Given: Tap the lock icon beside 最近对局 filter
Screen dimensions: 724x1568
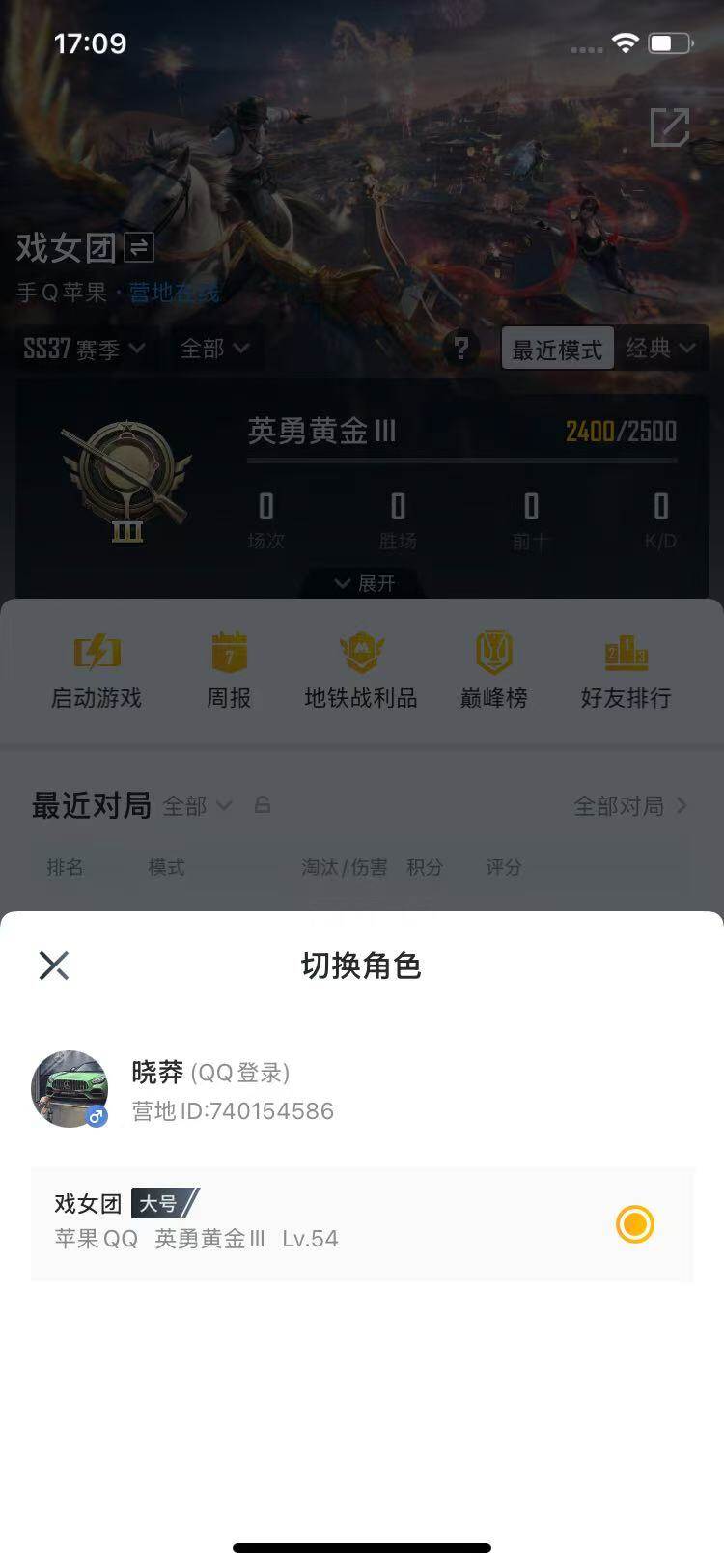Looking at the screenshot, I should pos(263,804).
